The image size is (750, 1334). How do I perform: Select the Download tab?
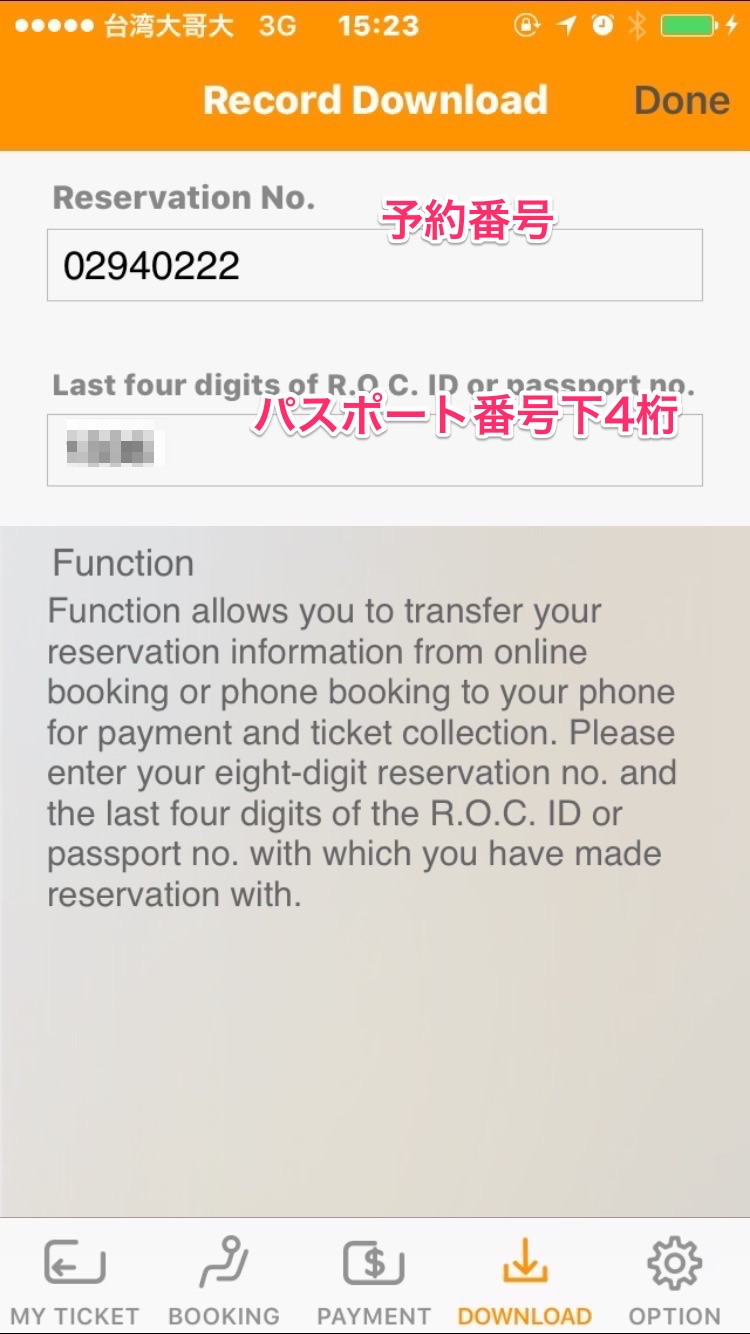tap(524, 1279)
